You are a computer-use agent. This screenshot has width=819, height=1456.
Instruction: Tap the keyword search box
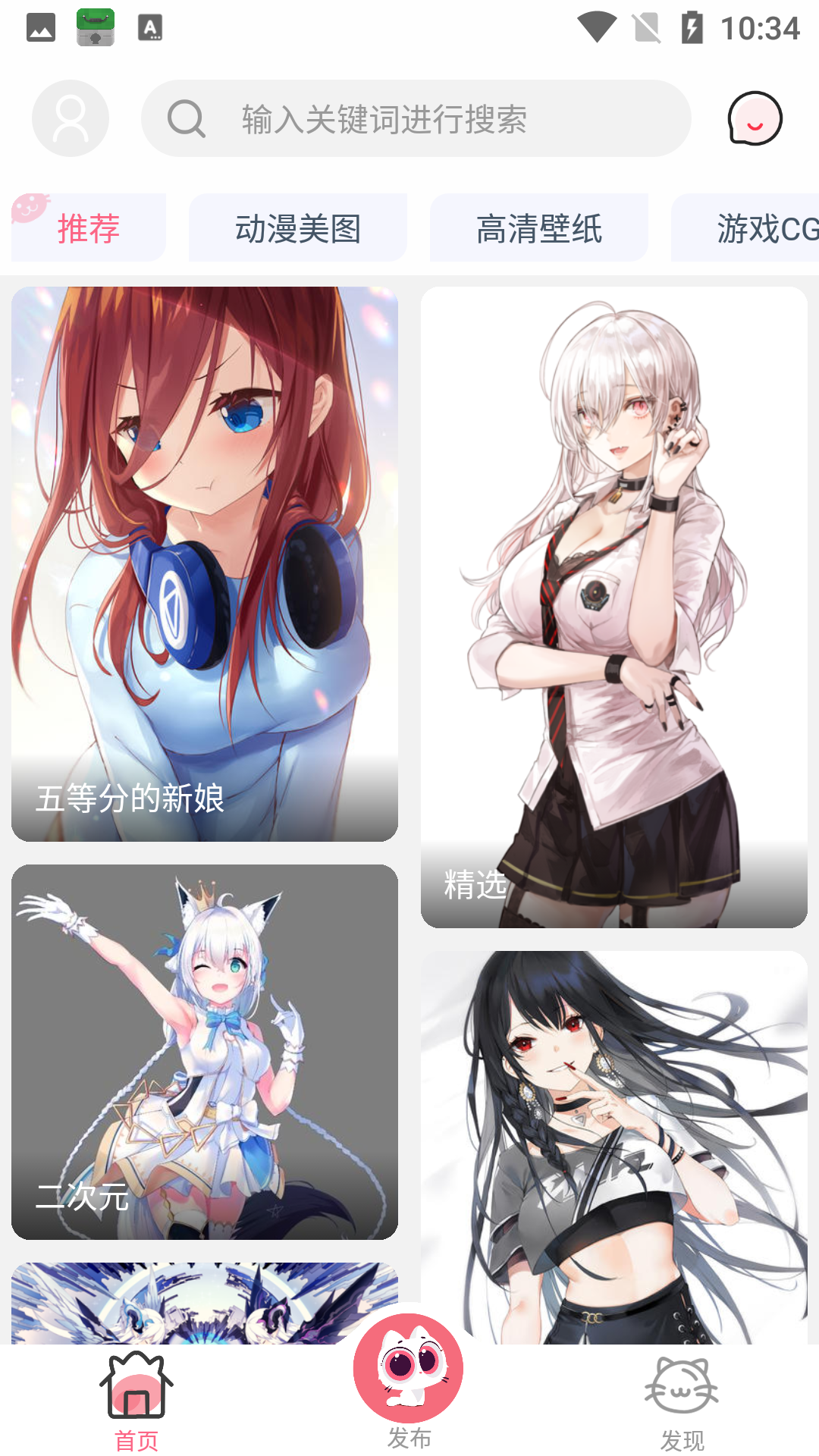(416, 118)
